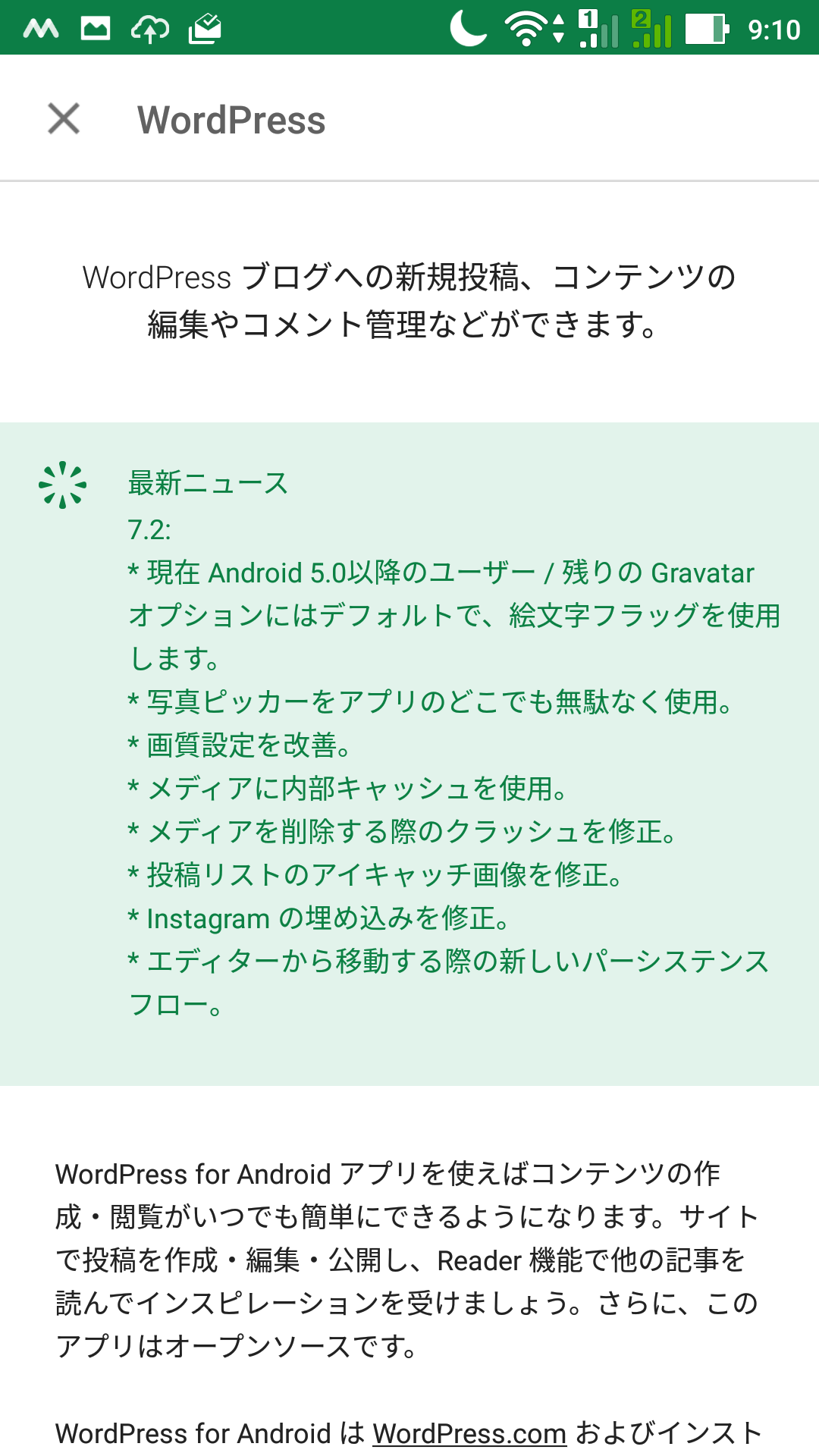Open the WordPress.com link
The height and width of the screenshot is (1456, 819).
point(469,1433)
